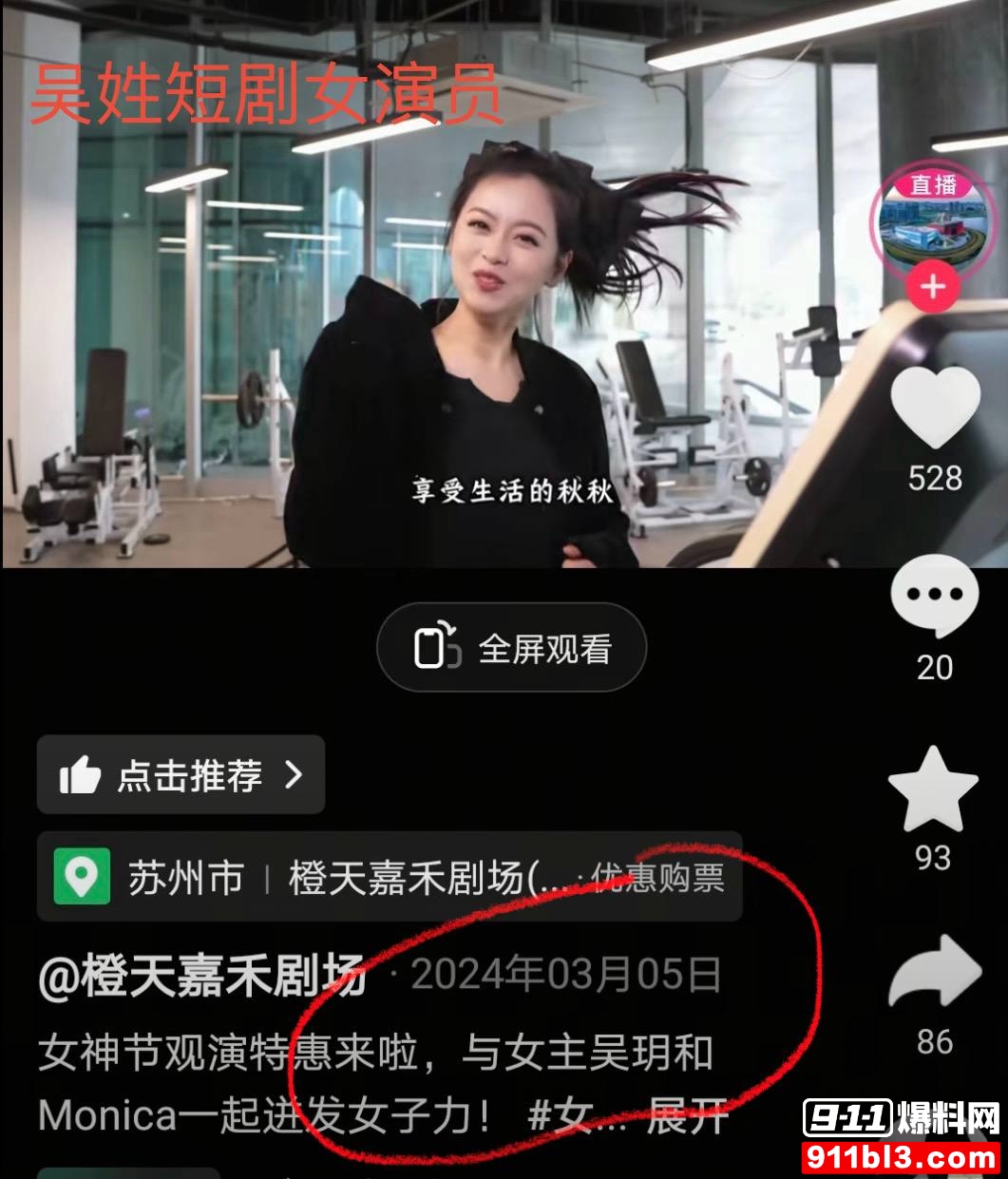1008x1179 pixels.
Task: Follow the account via the plus button
Action: pos(933,286)
